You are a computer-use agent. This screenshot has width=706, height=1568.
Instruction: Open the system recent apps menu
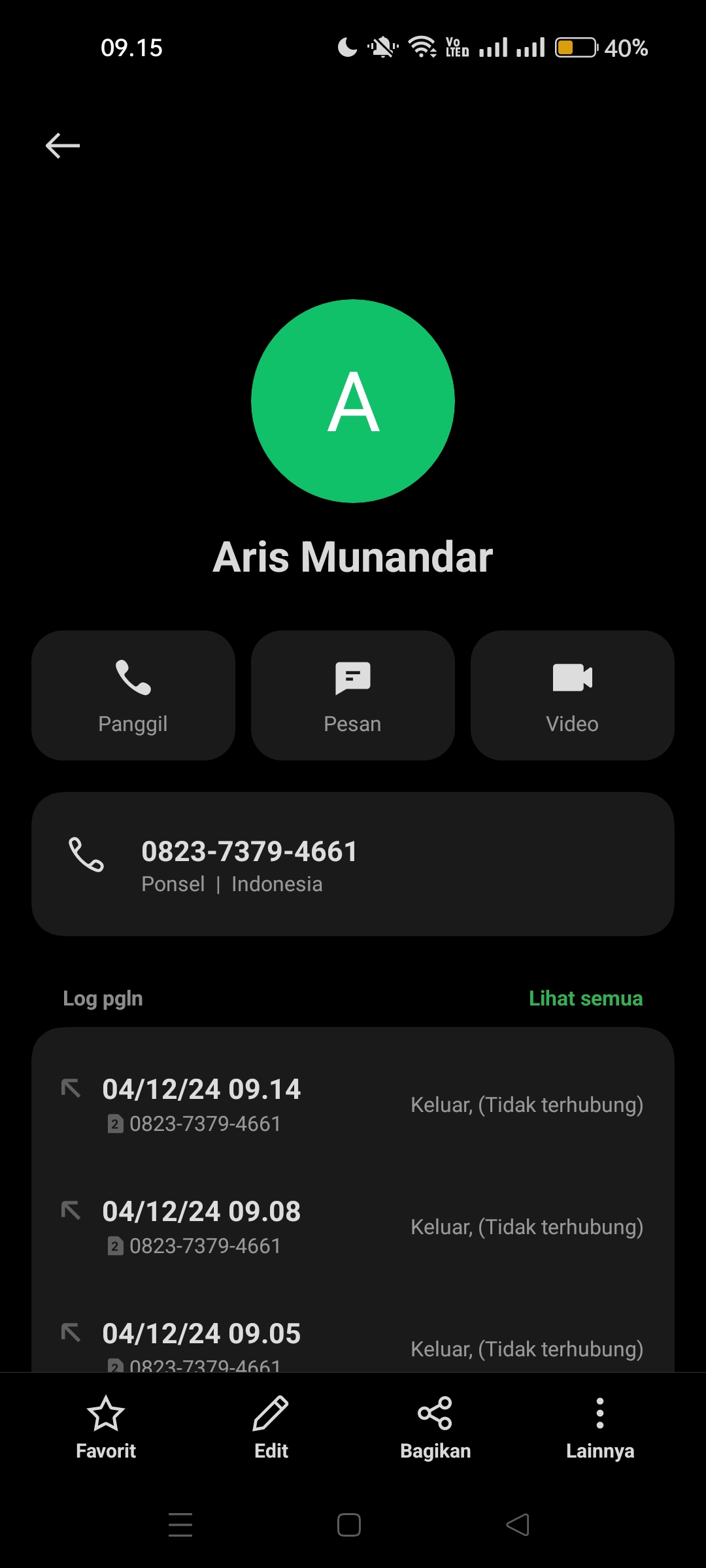click(x=180, y=1525)
